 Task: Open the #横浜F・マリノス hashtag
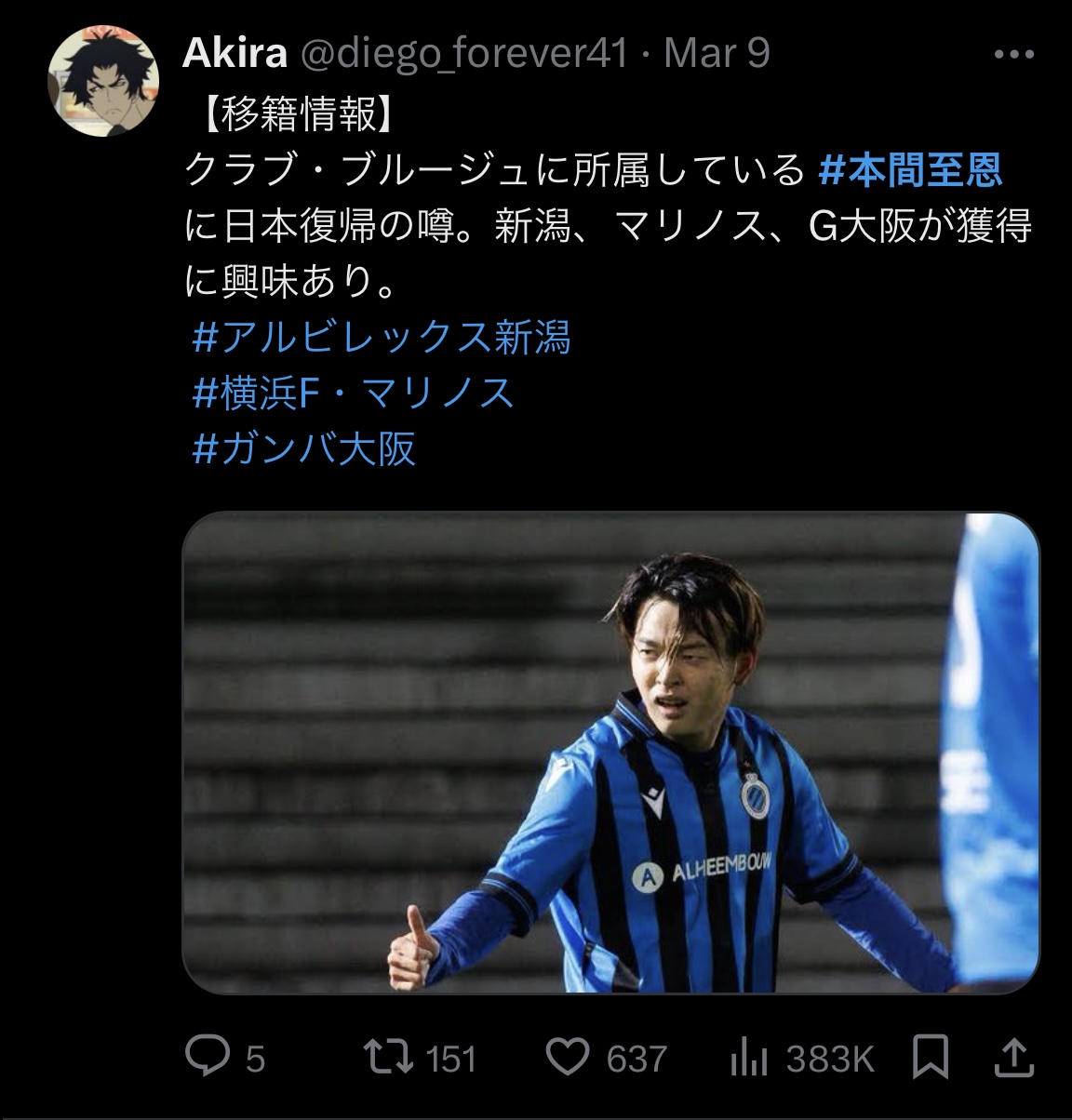[354, 393]
